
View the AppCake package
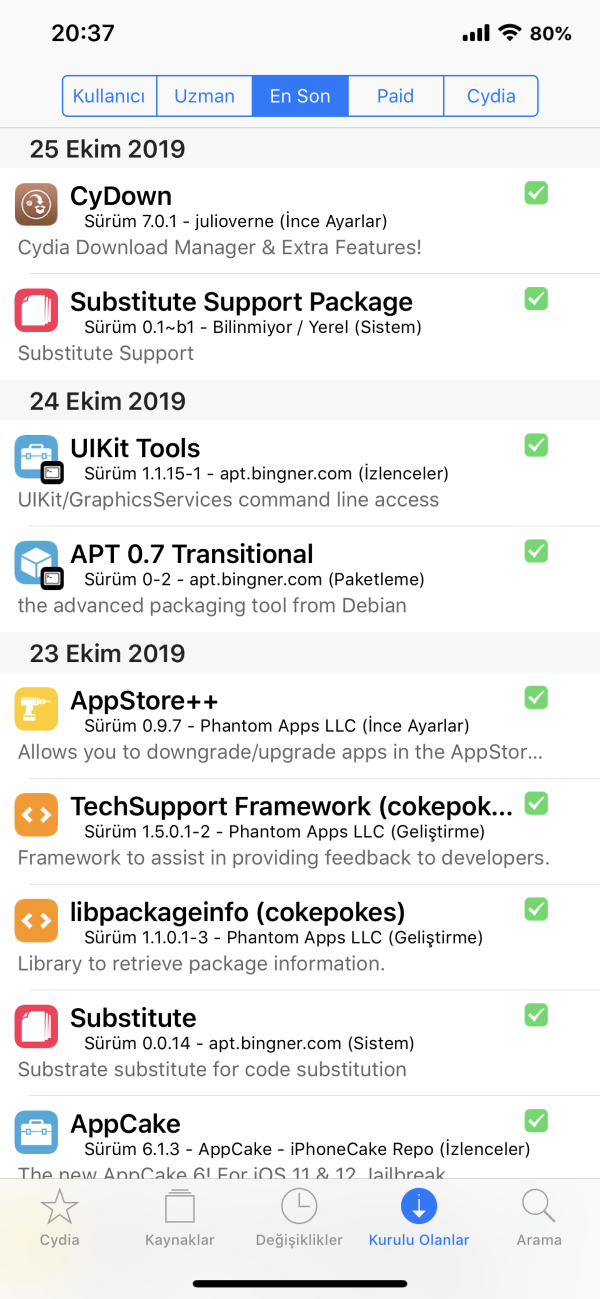[x=280, y=1140]
